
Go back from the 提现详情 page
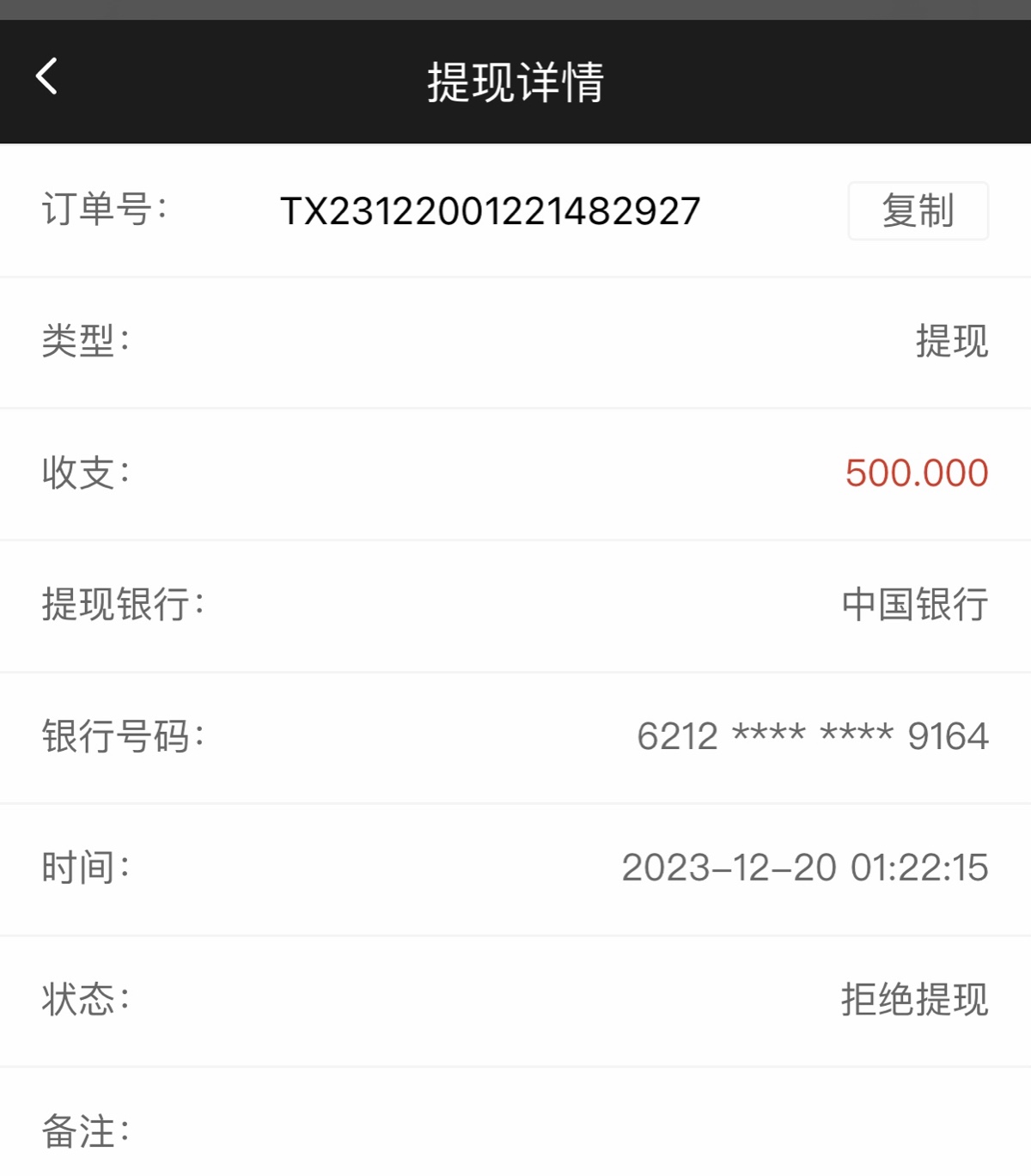click(47, 76)
